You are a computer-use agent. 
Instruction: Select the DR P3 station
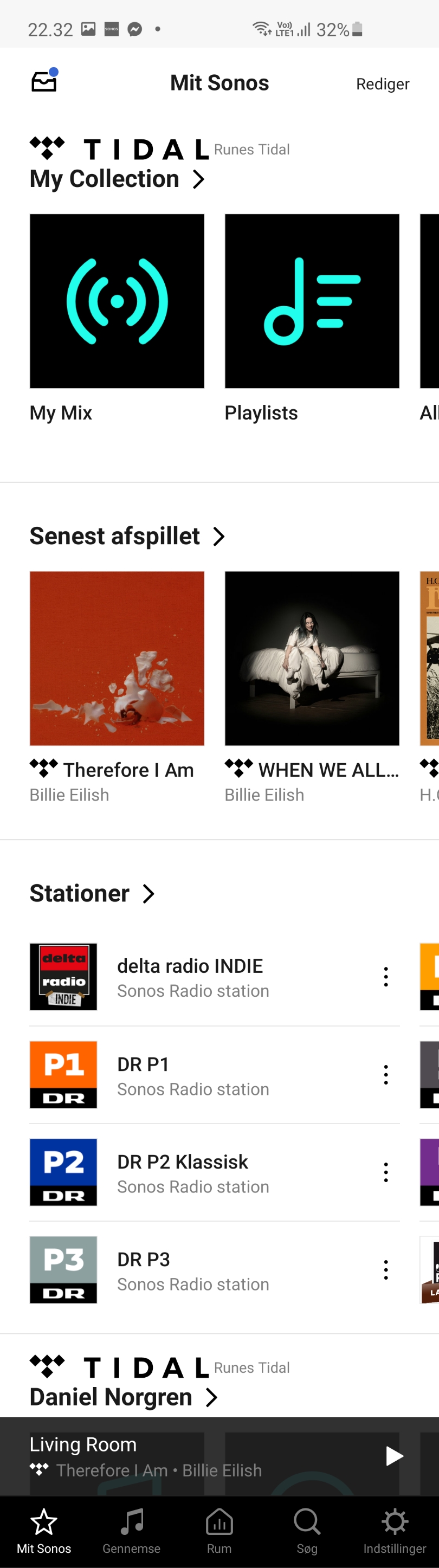(190, 1270)
